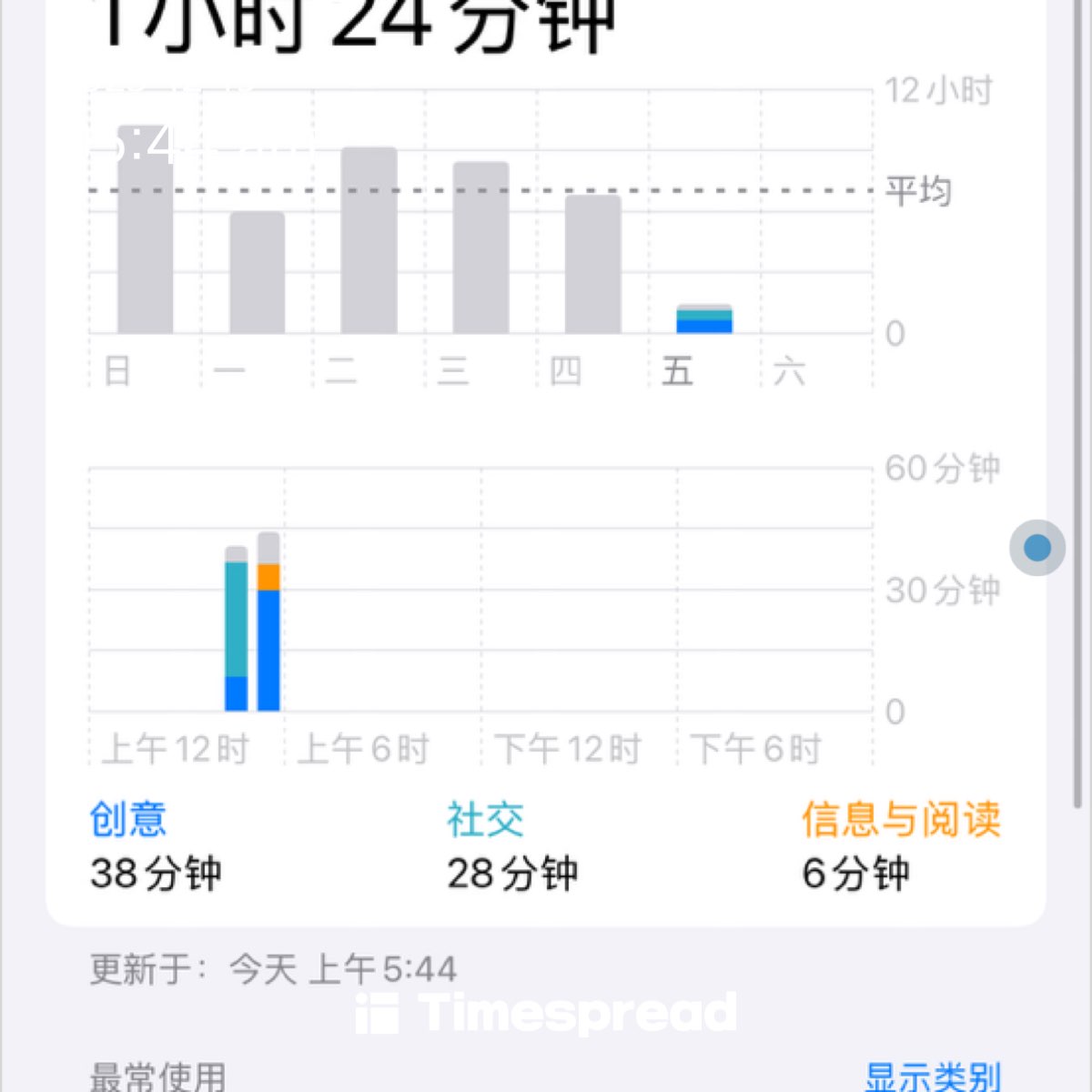Open the AssistiveTouch floating button
This screenshot has width=1092, height=1092.
1037,548
